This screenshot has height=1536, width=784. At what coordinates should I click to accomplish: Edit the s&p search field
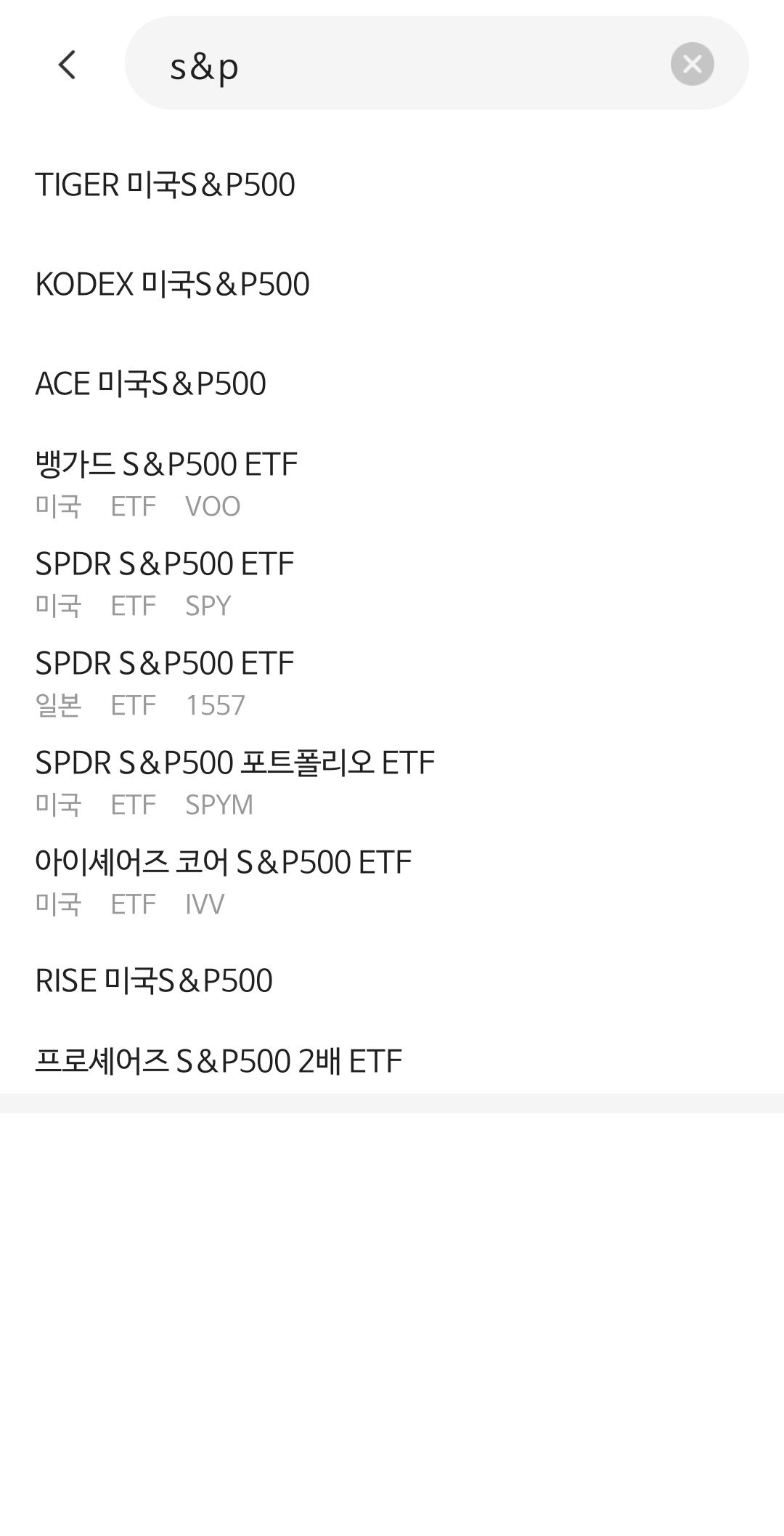pos(407,65)
